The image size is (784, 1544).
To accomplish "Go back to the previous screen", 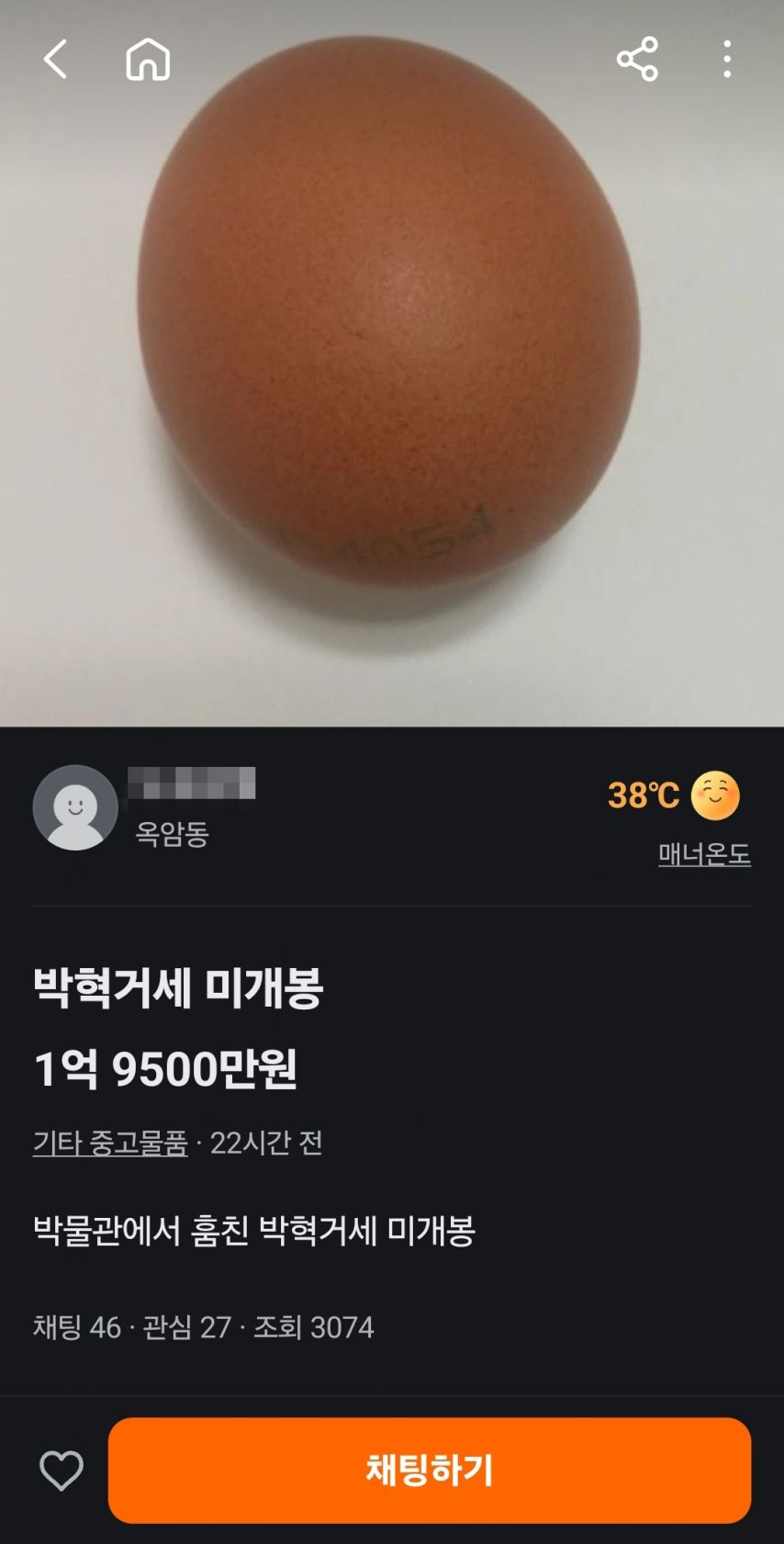I will point(55,60).
